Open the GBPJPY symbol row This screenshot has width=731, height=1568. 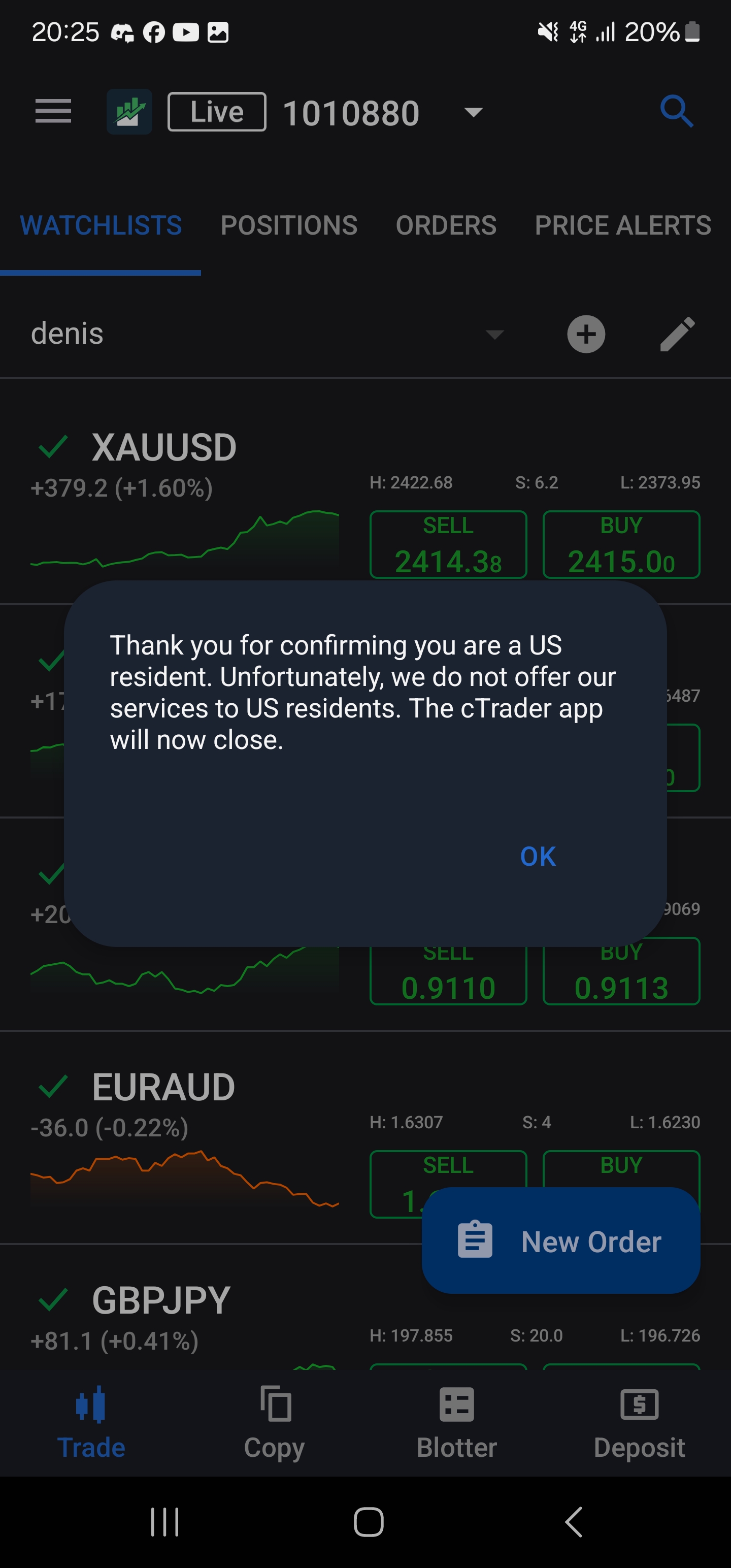click(x=161, y=1301)
